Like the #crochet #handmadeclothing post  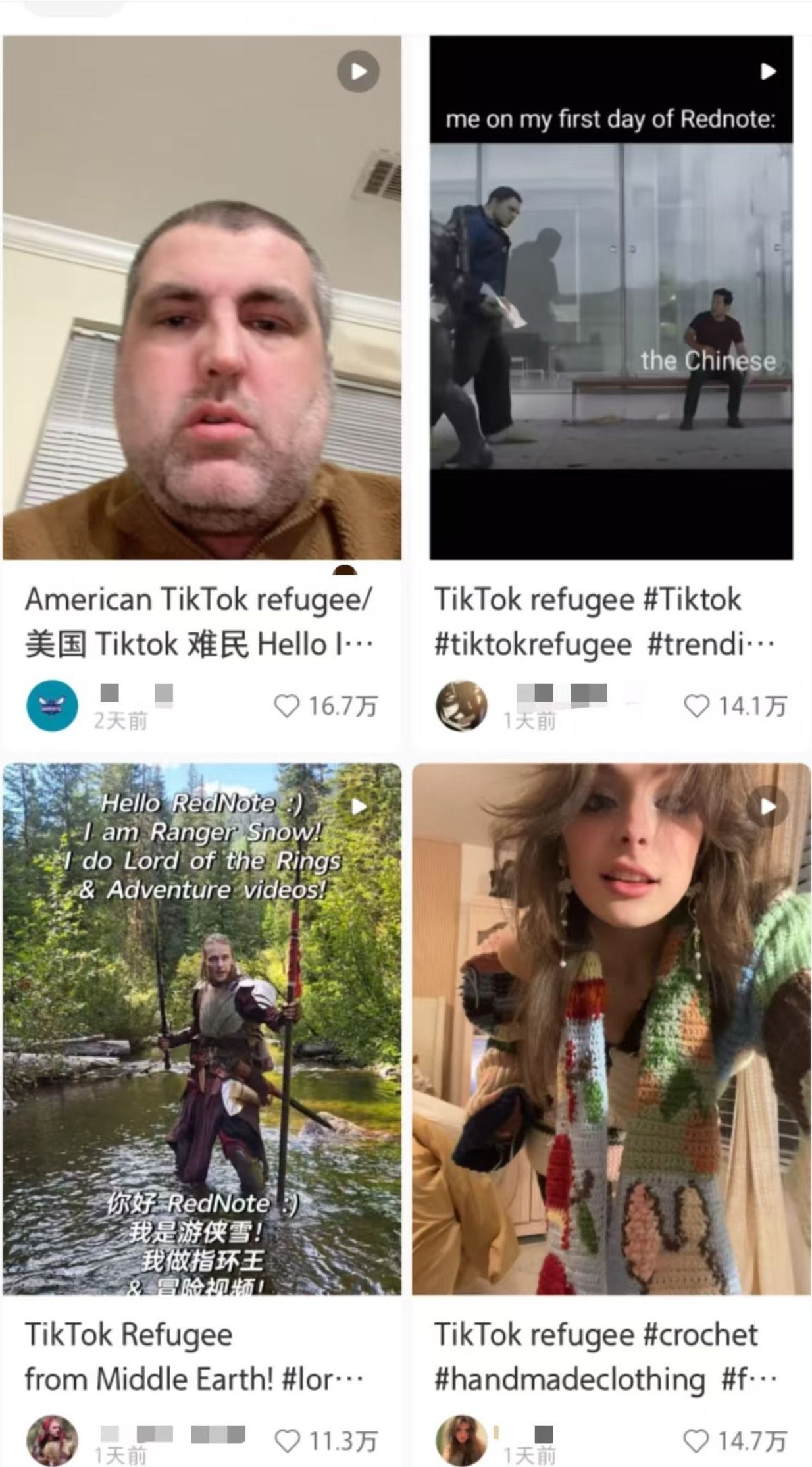(x=696, y=1441)
